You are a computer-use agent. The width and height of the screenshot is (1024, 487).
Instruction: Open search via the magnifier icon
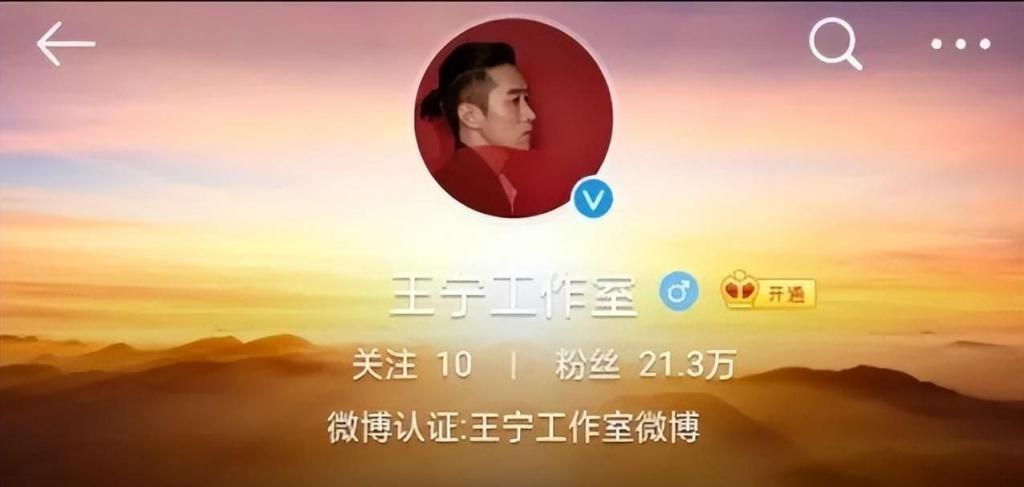[834, 44]
